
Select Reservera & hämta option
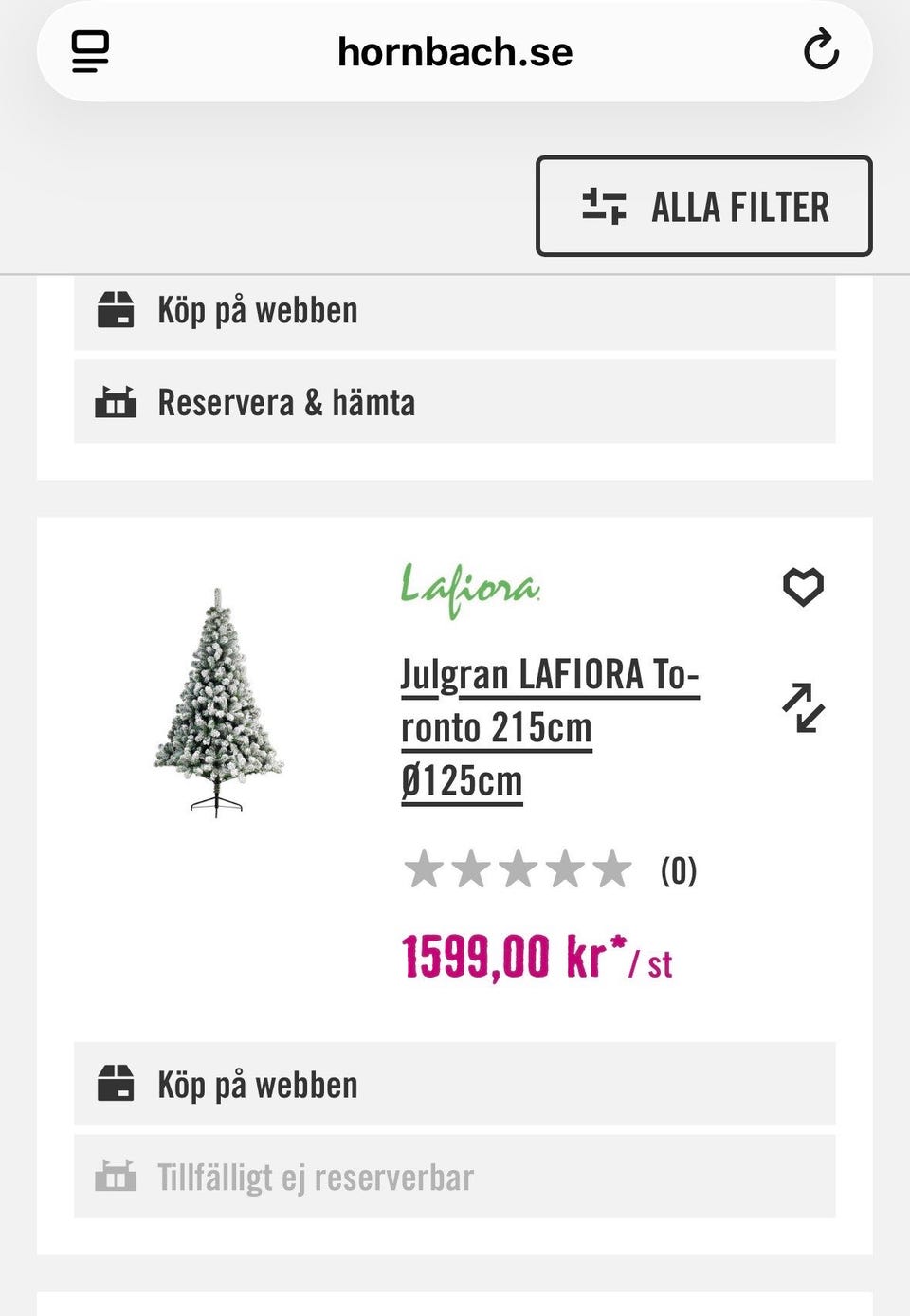(455, 402)
